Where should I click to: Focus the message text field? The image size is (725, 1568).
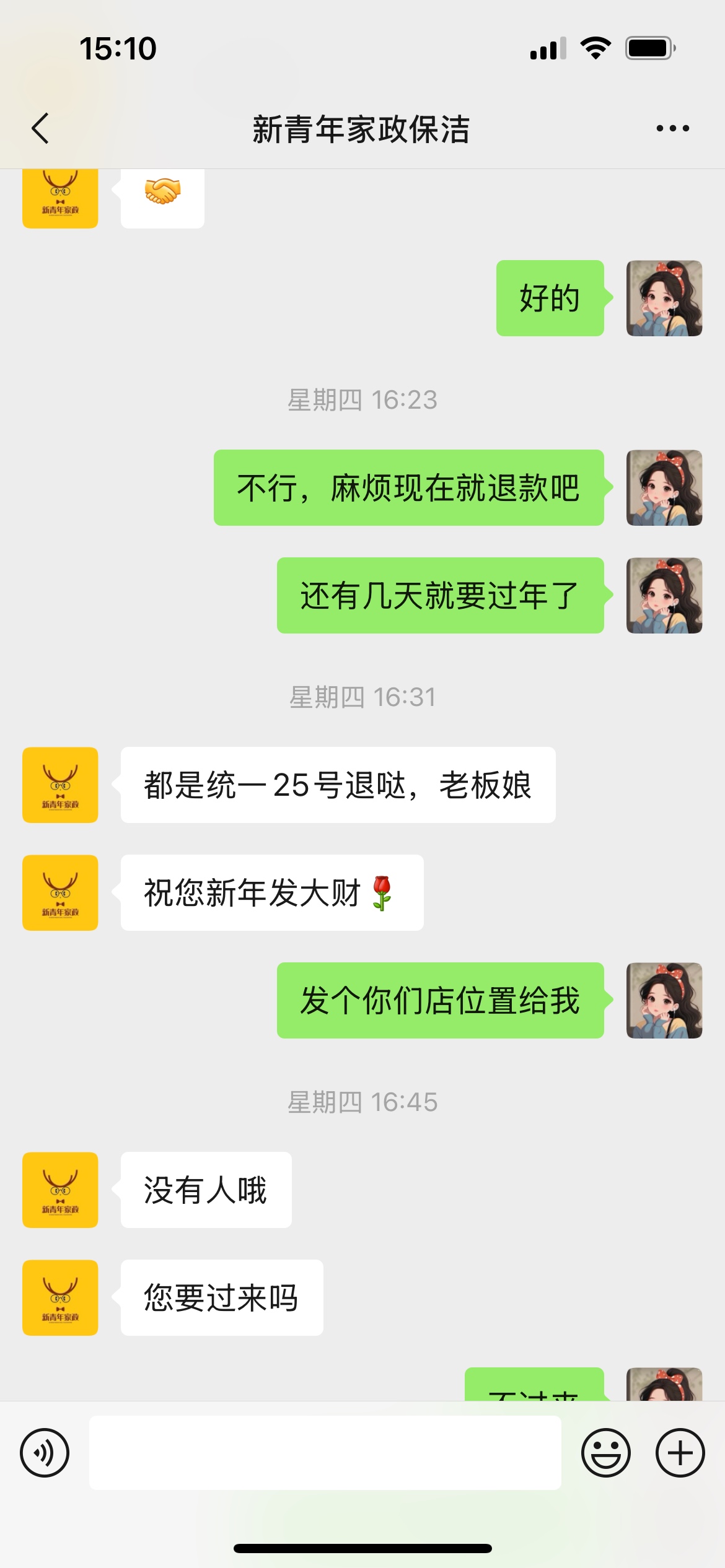325,1453
